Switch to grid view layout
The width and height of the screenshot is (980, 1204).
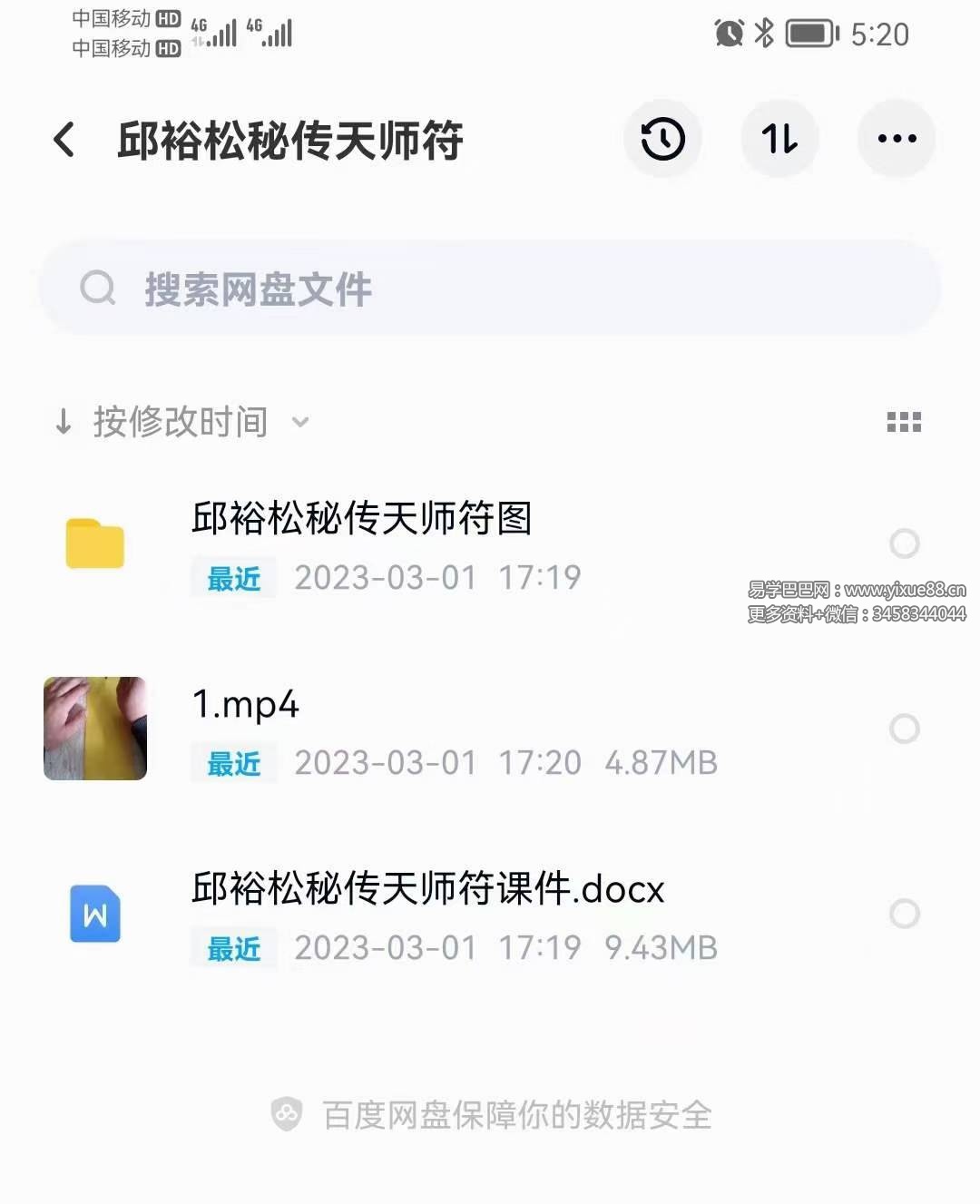904,421
